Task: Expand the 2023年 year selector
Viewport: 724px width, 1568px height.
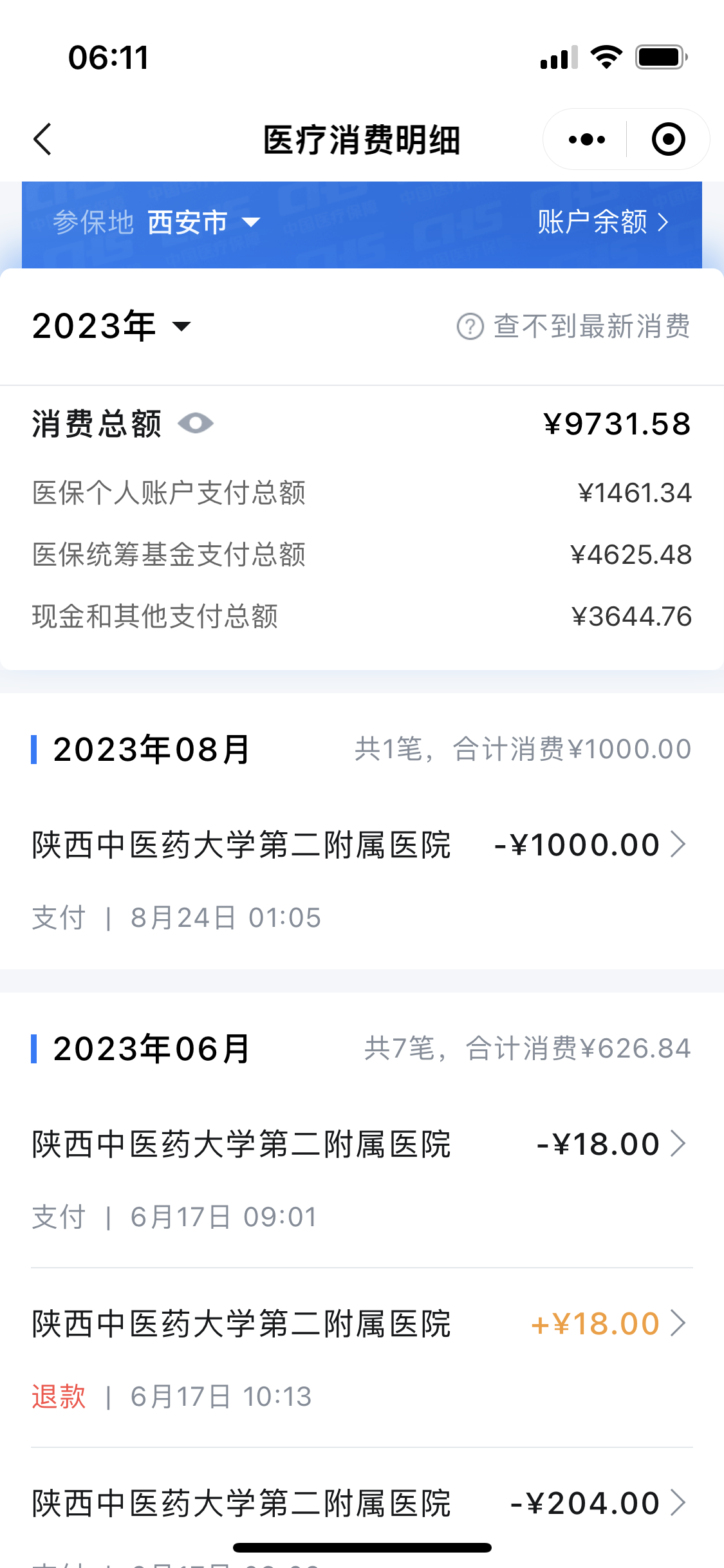Action: [112, 326]
